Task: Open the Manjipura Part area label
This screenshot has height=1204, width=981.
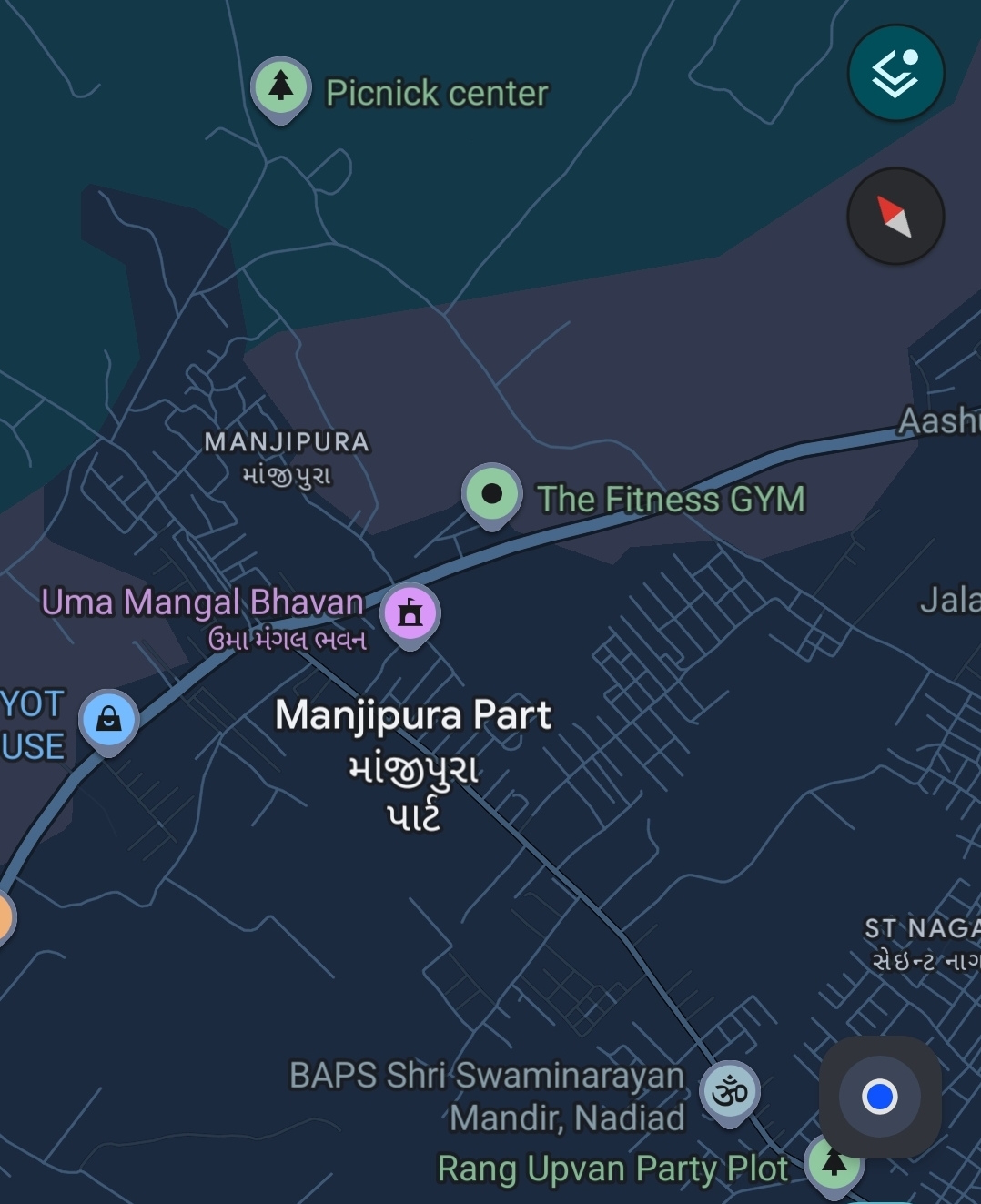Action: [x=414, y=716]
